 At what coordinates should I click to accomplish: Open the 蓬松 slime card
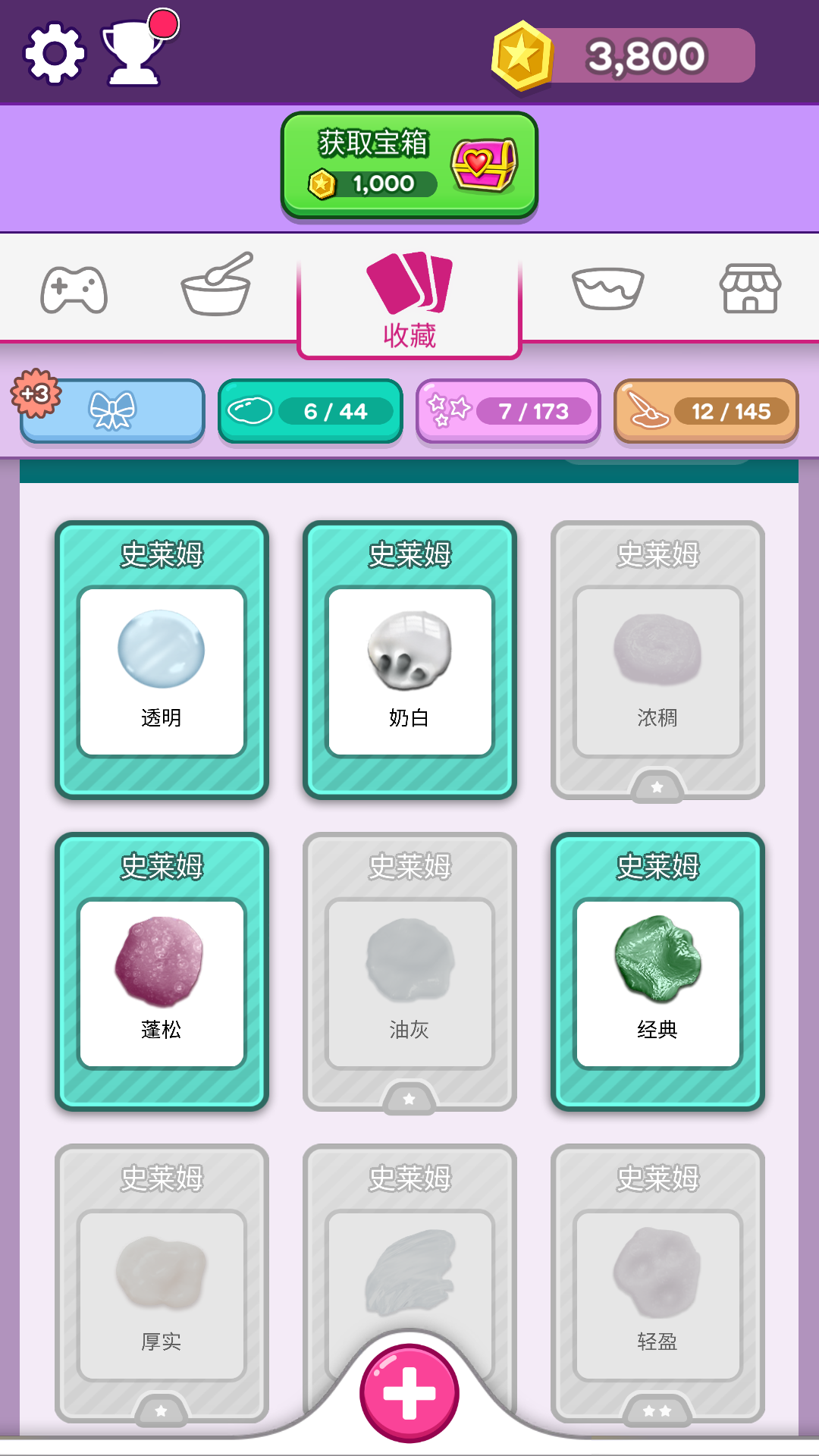pyautogui.click(x=162, y=972)
